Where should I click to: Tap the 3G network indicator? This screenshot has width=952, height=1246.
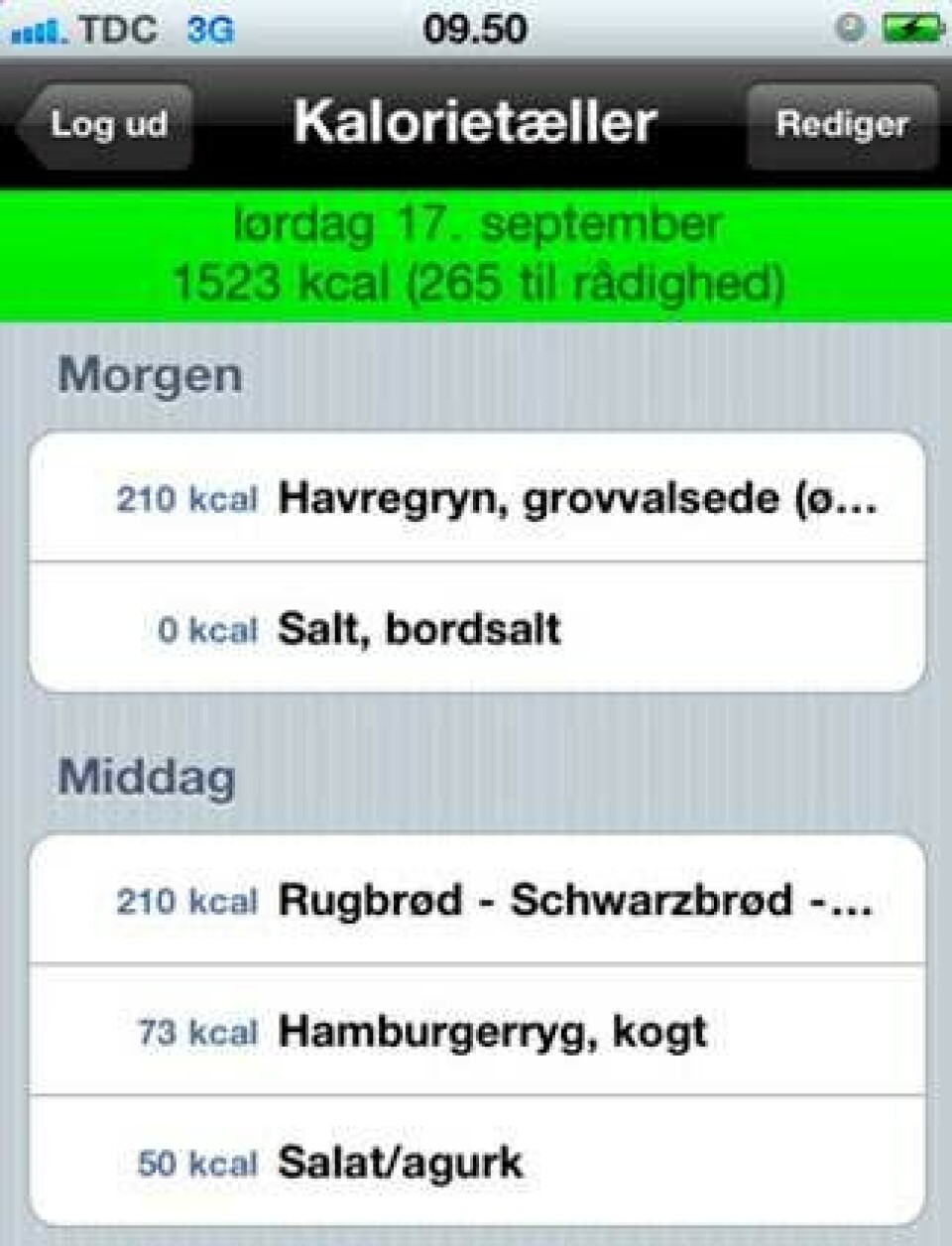pyautogui.click(x=211, y=30)
